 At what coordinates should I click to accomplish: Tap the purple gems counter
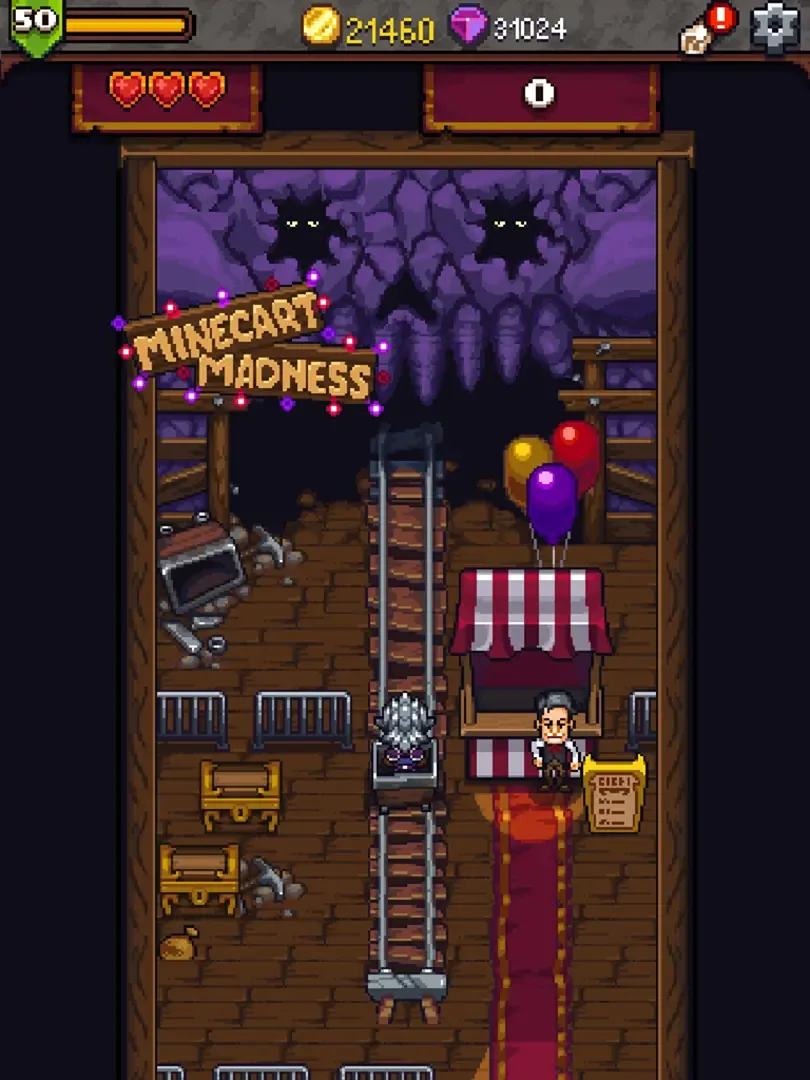(508, 28)
